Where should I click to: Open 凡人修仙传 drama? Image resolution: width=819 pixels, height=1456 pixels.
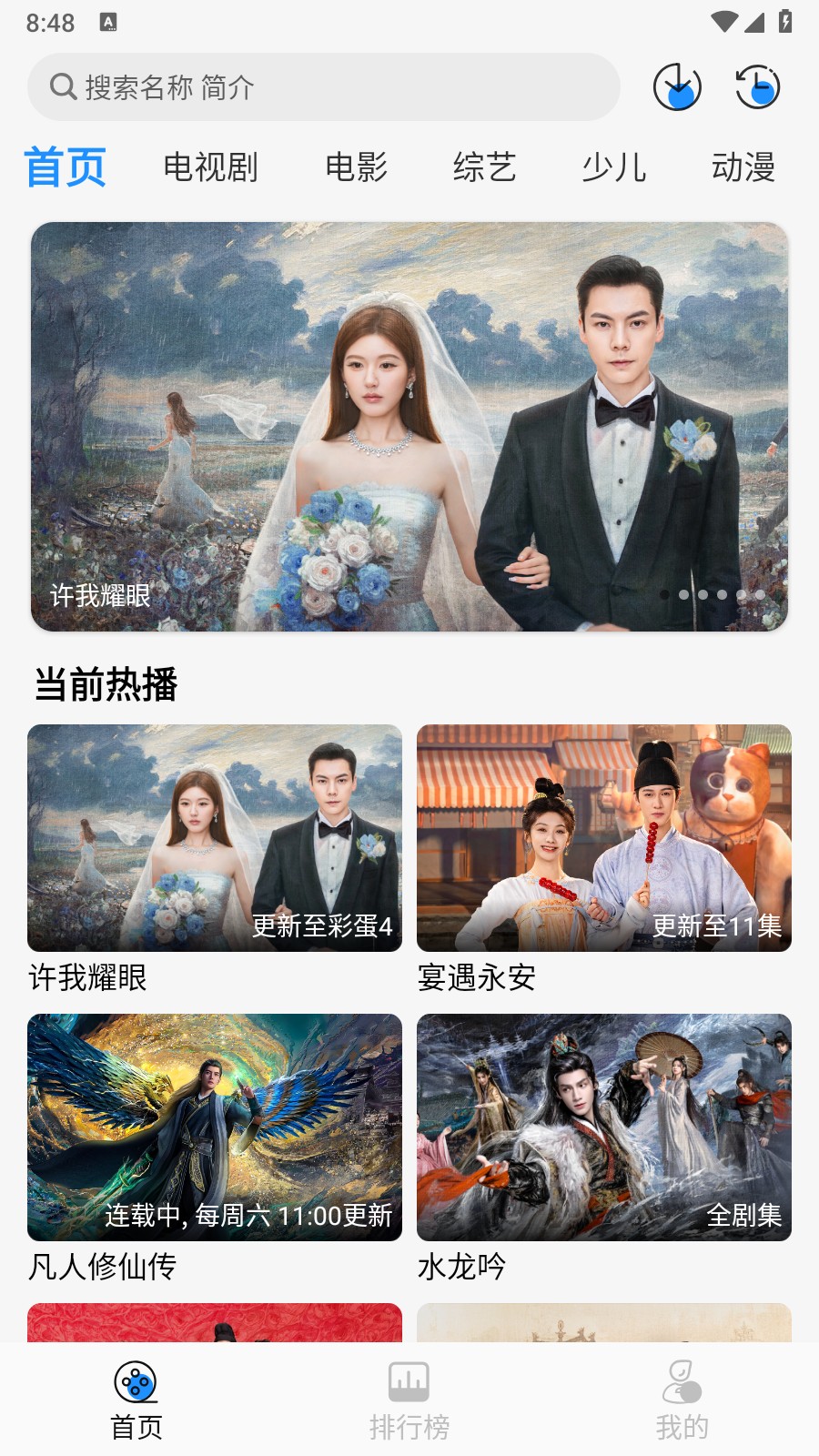[215, 1127]
